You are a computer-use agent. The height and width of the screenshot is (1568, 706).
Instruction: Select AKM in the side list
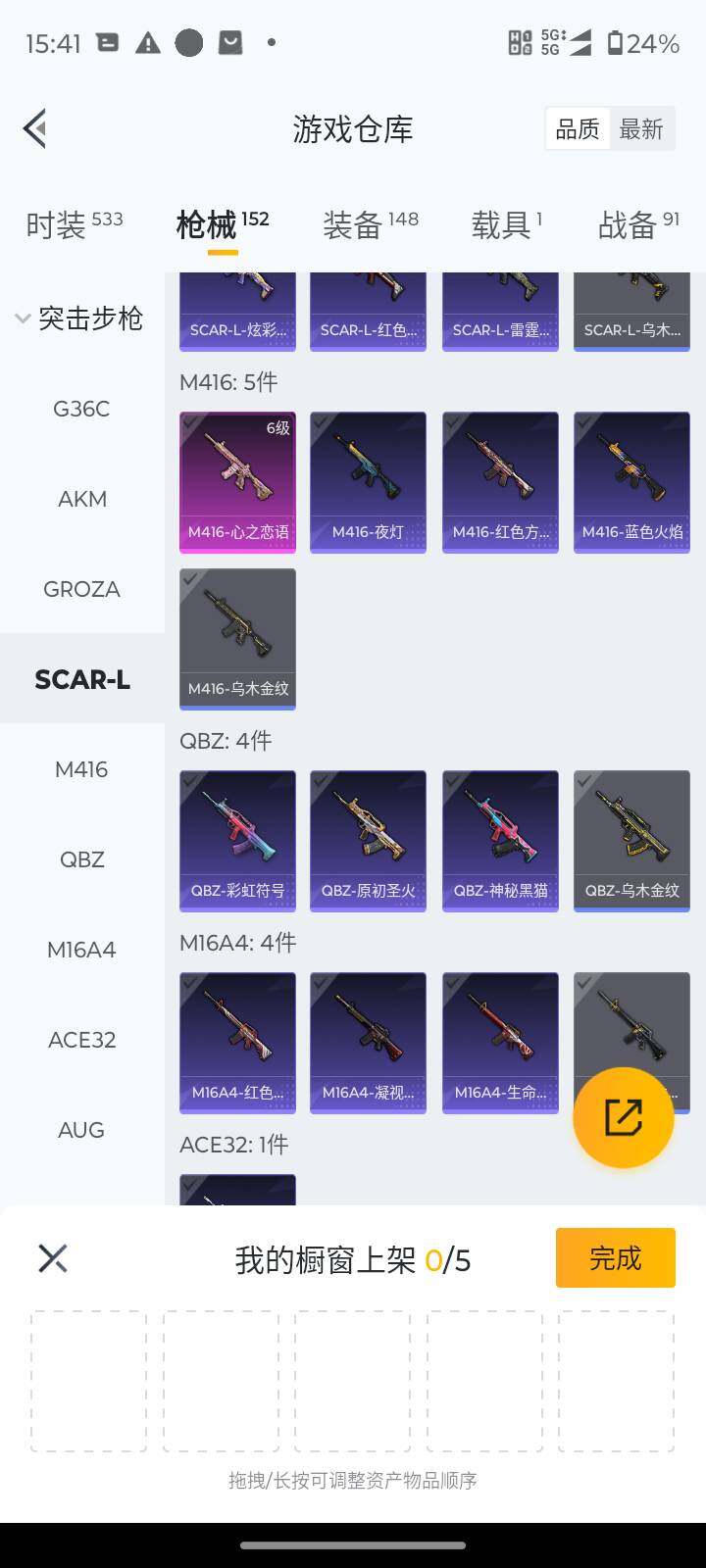[82, 499]
